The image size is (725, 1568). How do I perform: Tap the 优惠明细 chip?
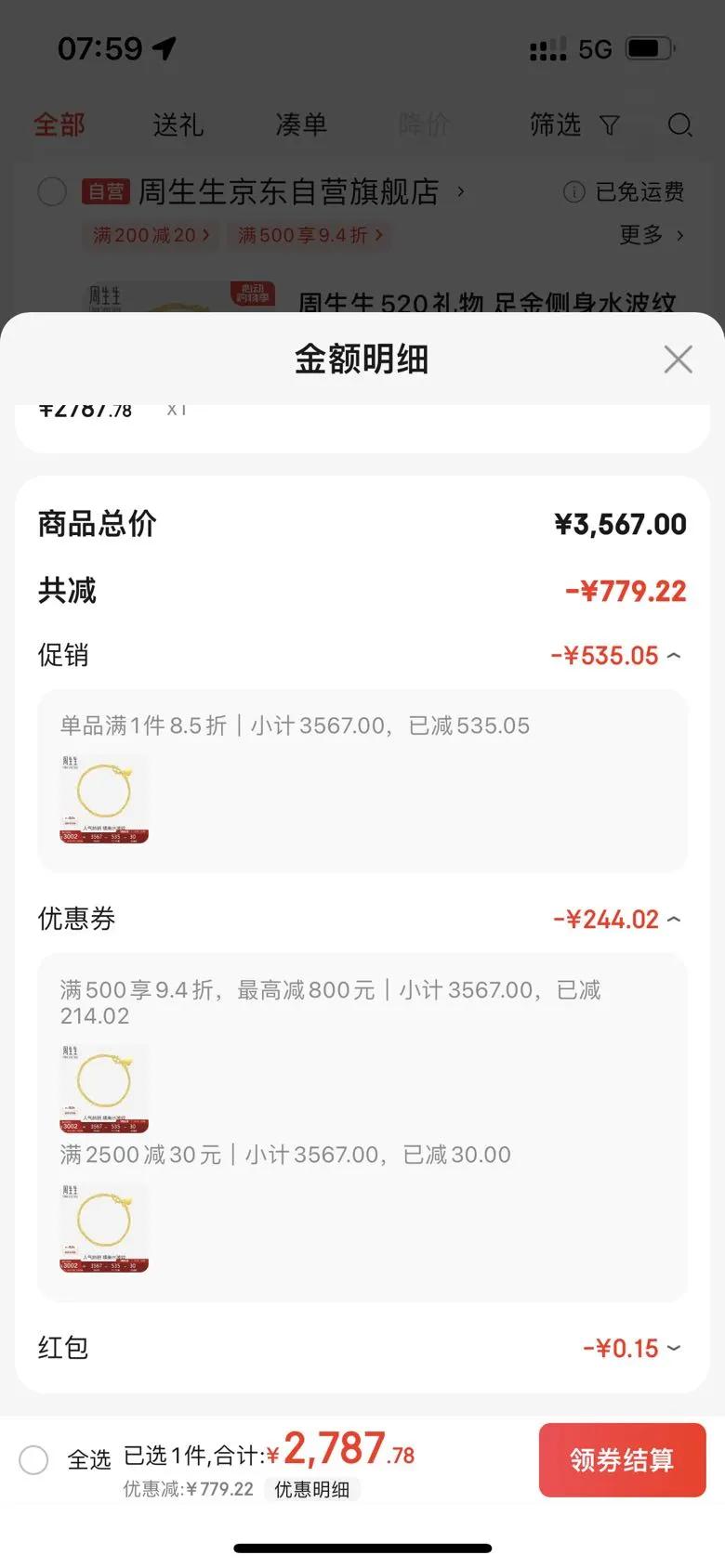[x=312, y=1489]
